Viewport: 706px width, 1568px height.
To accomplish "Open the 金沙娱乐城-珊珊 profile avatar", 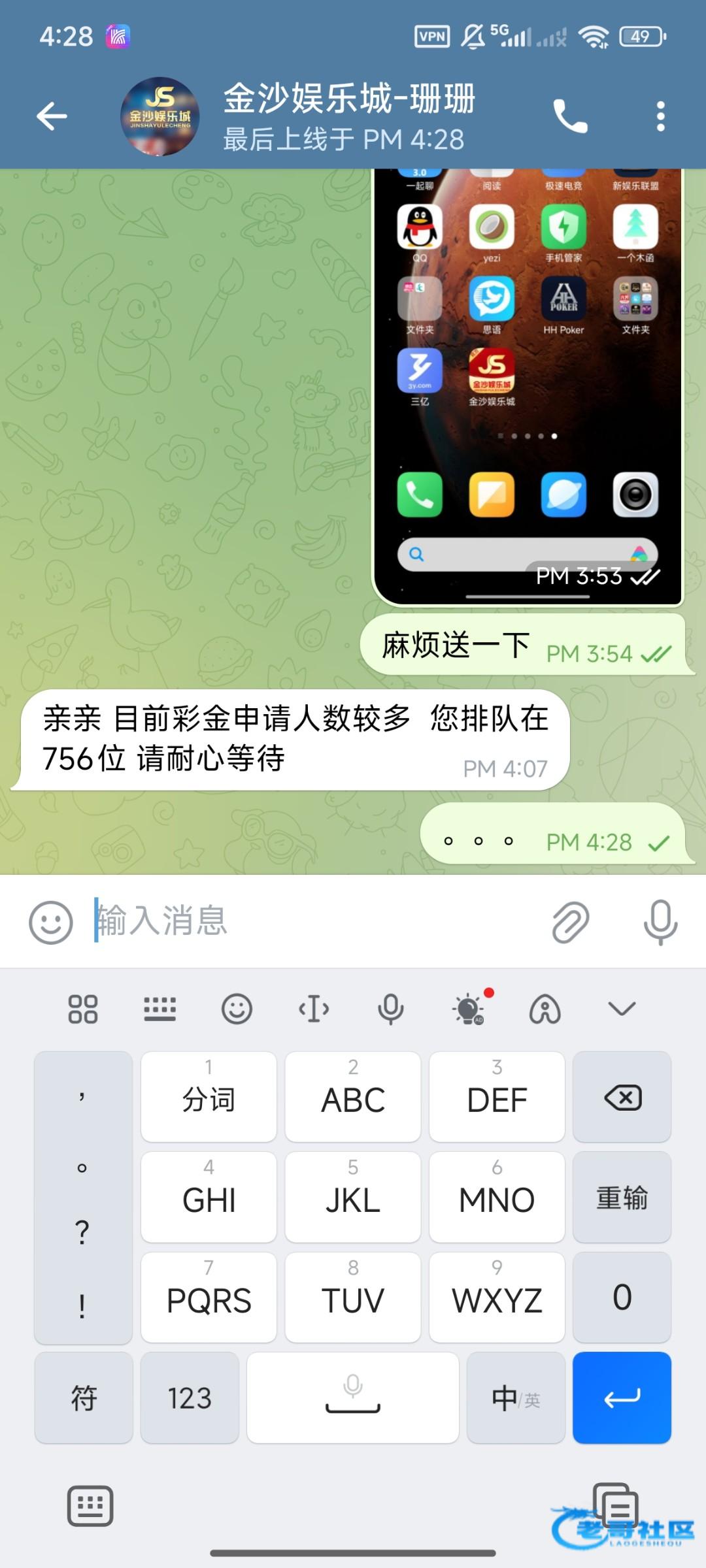I will coord(160,116).
